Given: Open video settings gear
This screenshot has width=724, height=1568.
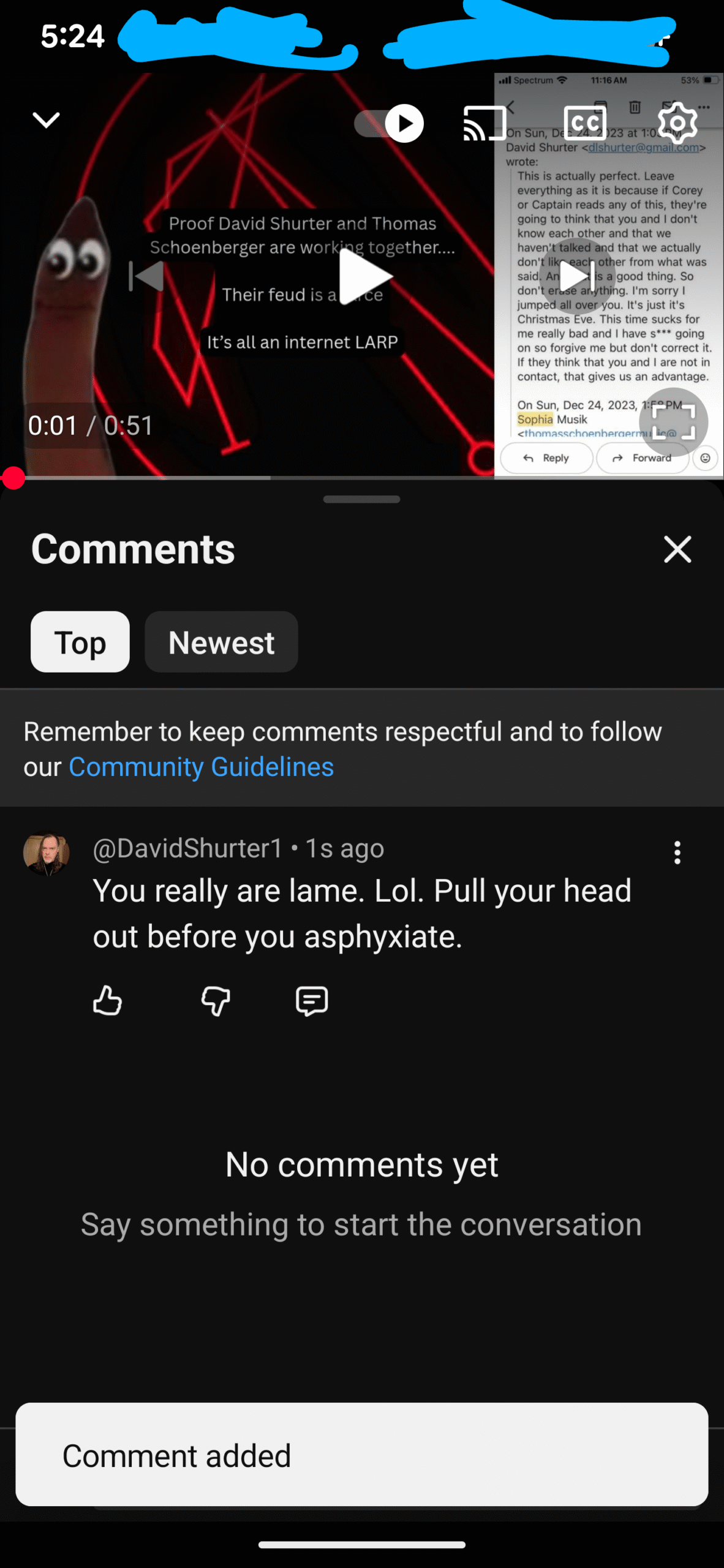Looking at the screenshot, I should click(677, 124).
